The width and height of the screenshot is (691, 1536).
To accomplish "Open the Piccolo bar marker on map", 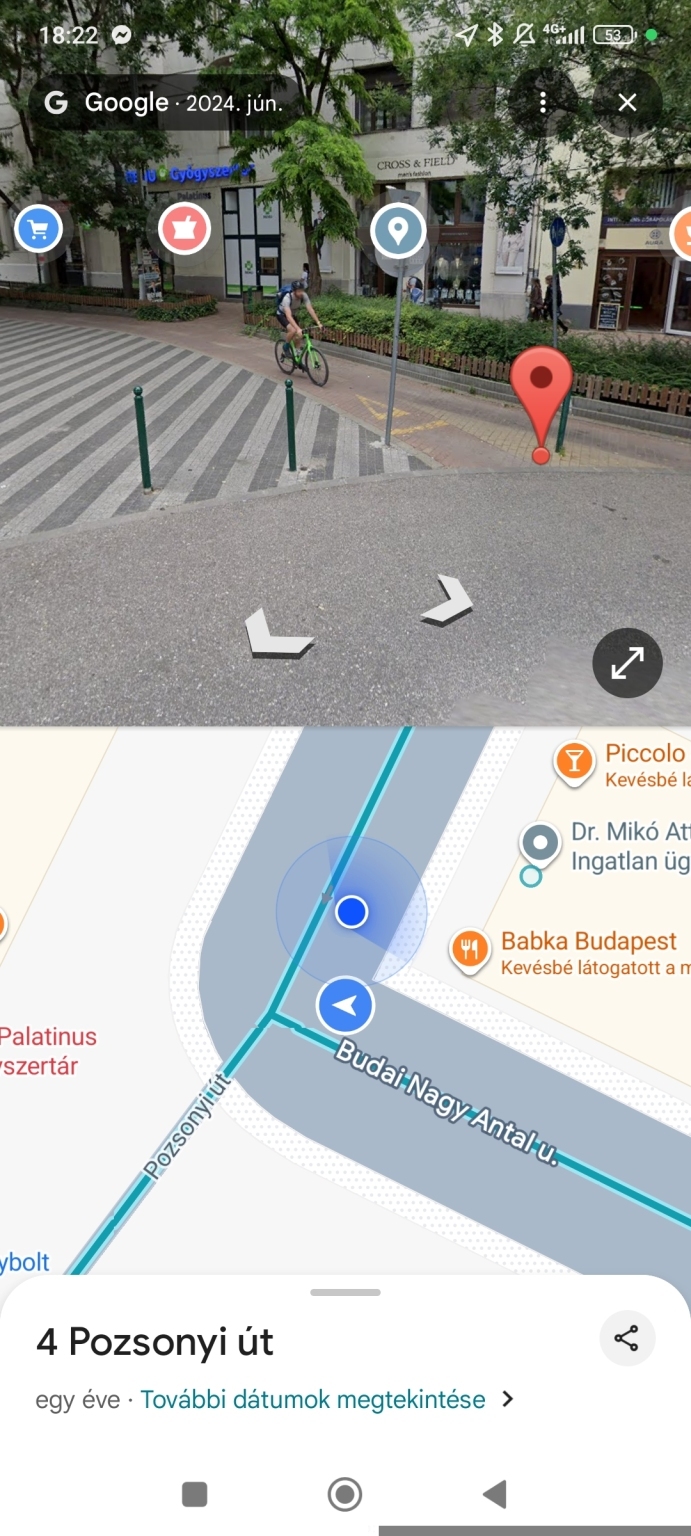I will pyautogui.click(x=574, y=762).
